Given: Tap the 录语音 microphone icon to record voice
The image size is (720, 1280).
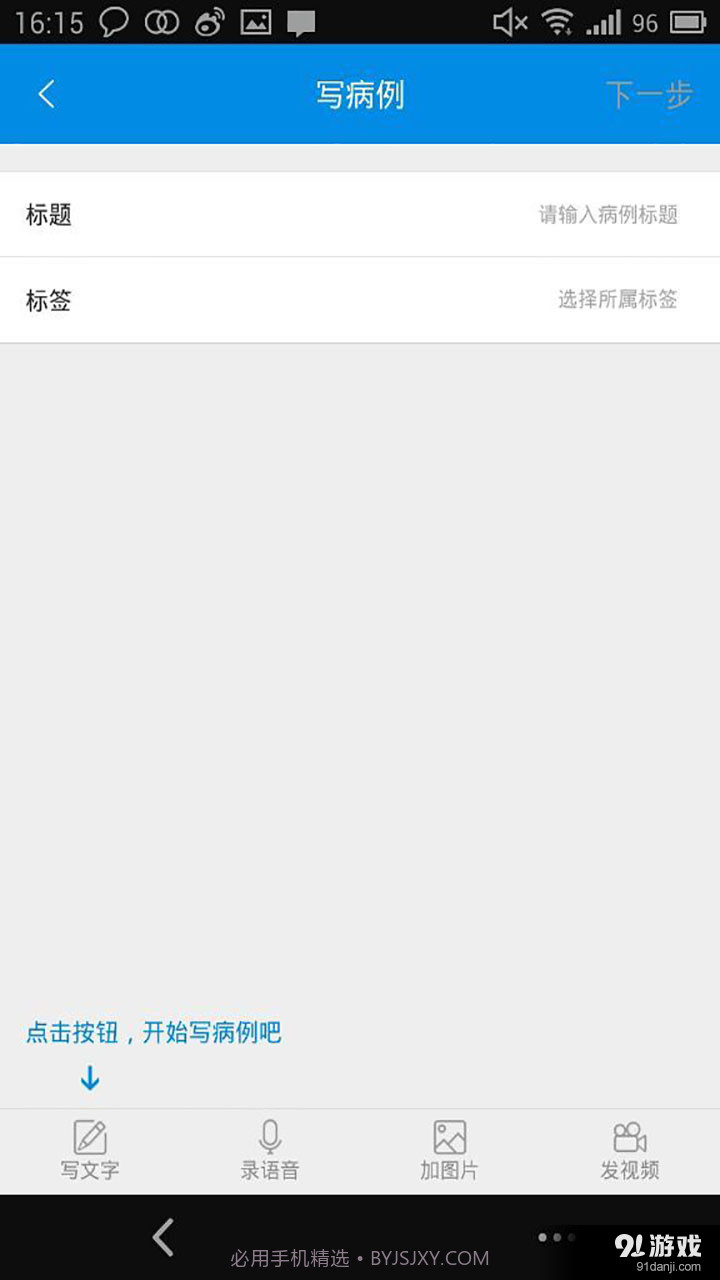Looking at the screenshot, I should coord(269,1137).
